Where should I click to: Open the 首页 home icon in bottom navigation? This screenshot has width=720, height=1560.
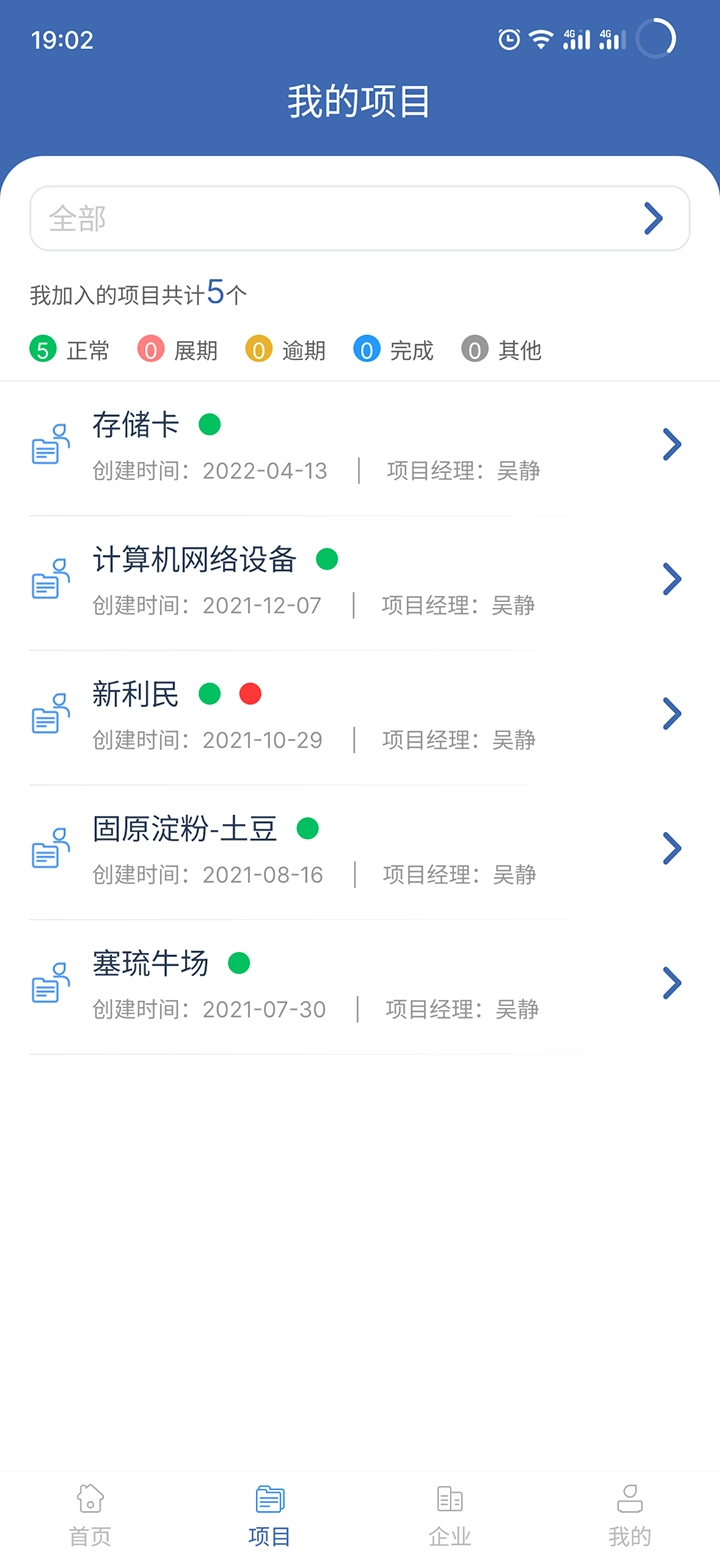click(x=89, y=1500)
